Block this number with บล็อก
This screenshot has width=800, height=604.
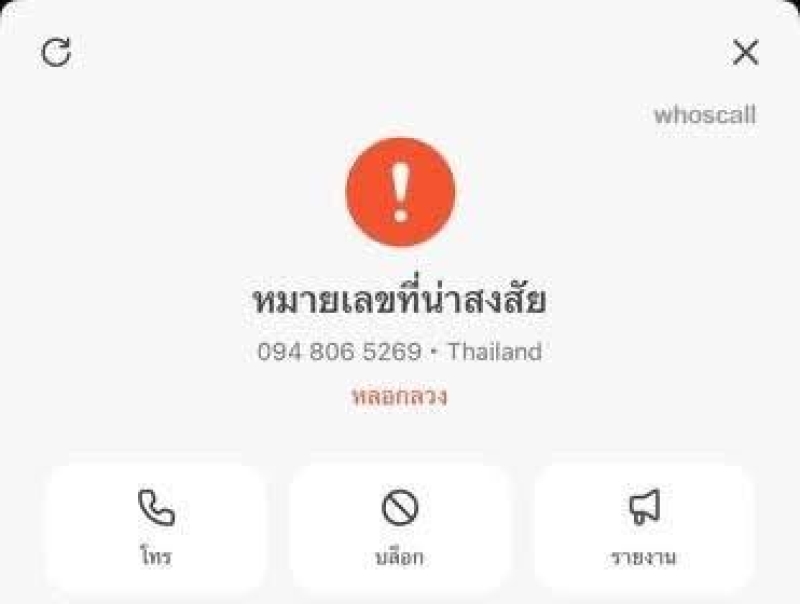(x=400, y=527)
